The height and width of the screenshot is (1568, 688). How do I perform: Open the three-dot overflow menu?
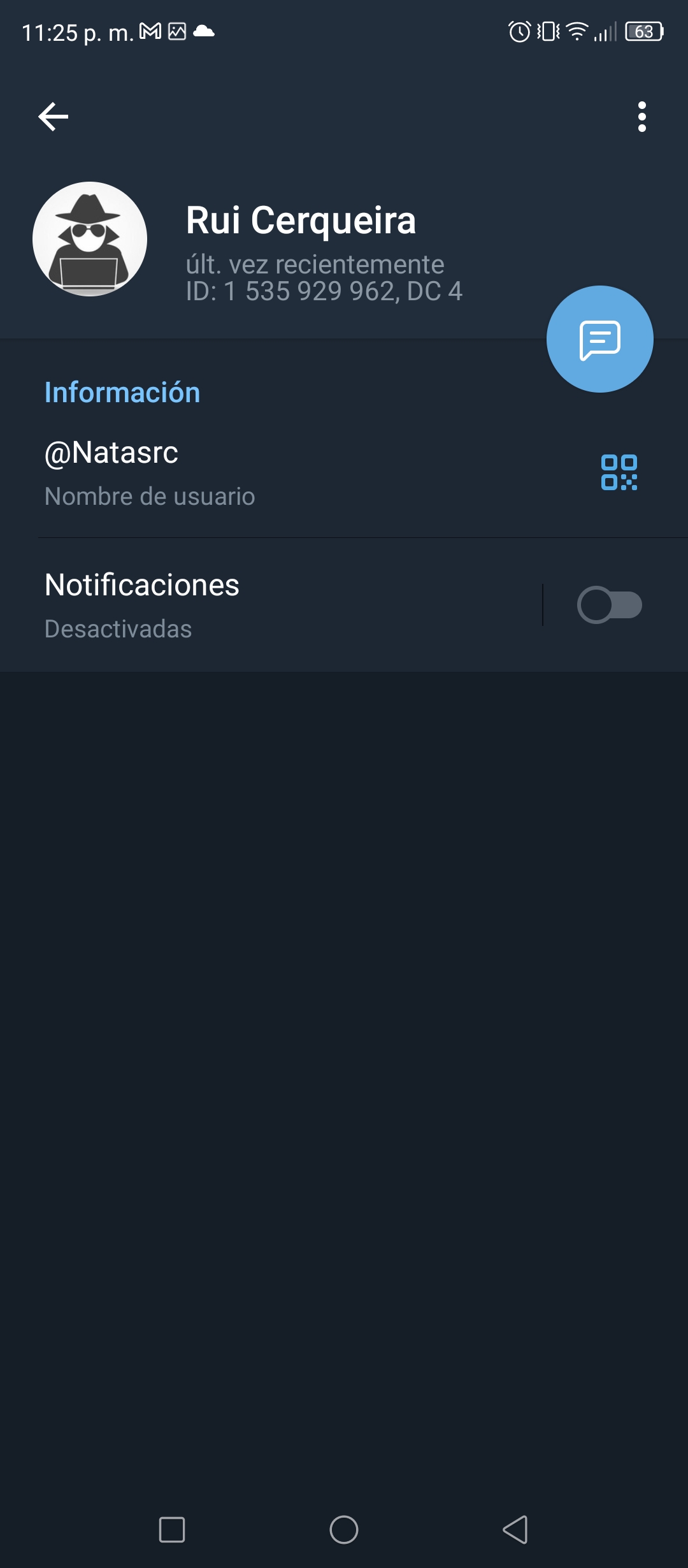pos(641,117)
